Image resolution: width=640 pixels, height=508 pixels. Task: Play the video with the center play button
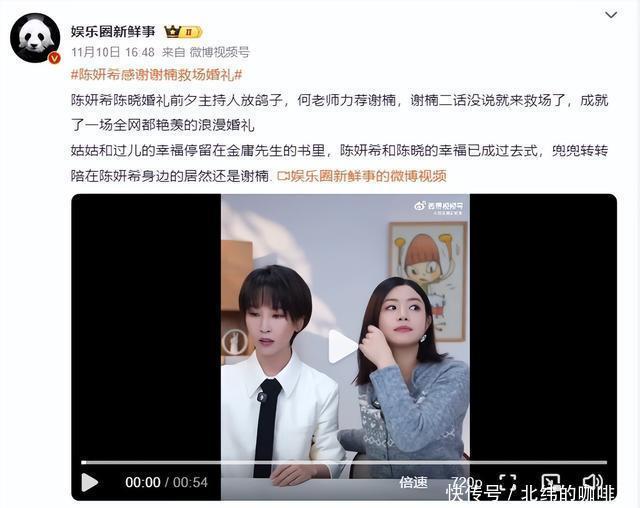[342, 346]
